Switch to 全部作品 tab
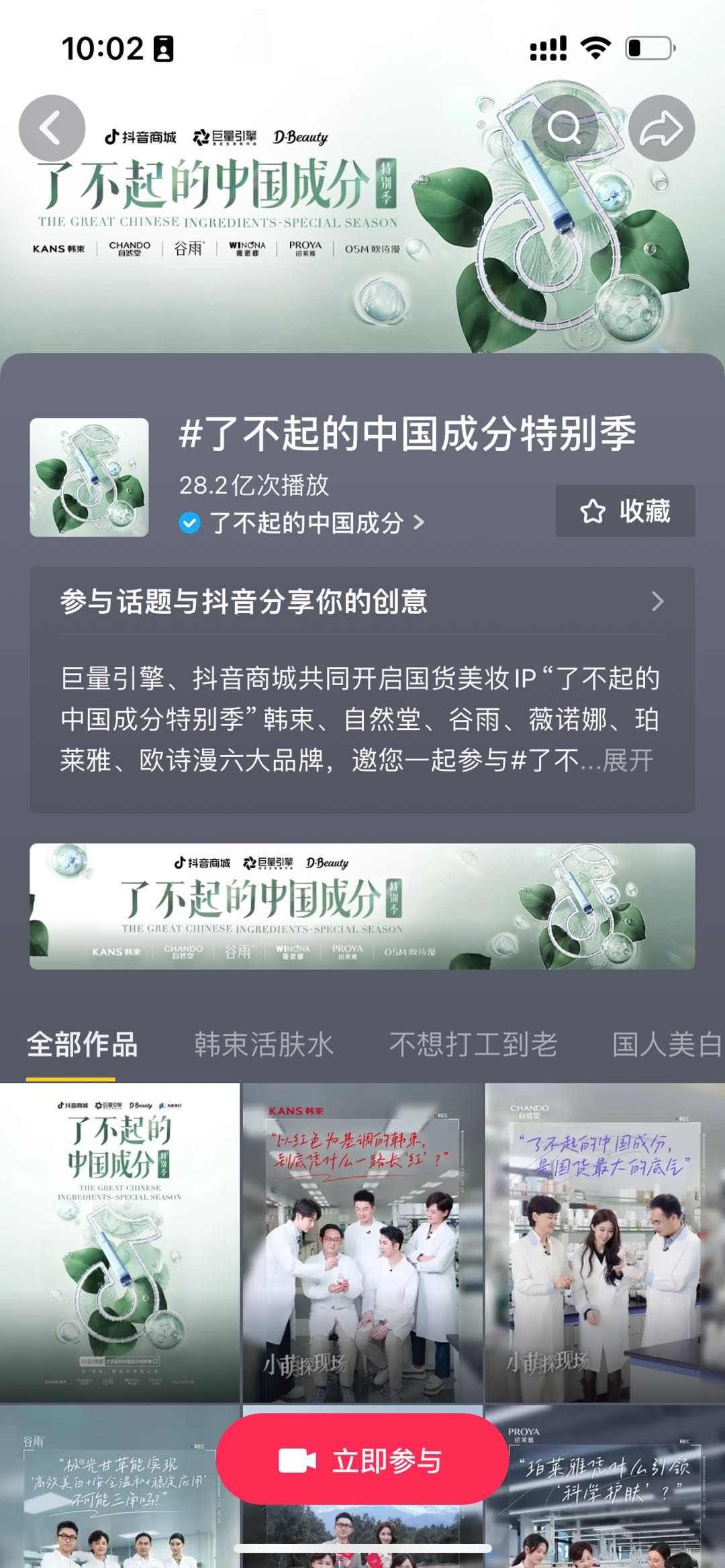 (x=82, y=1045)
